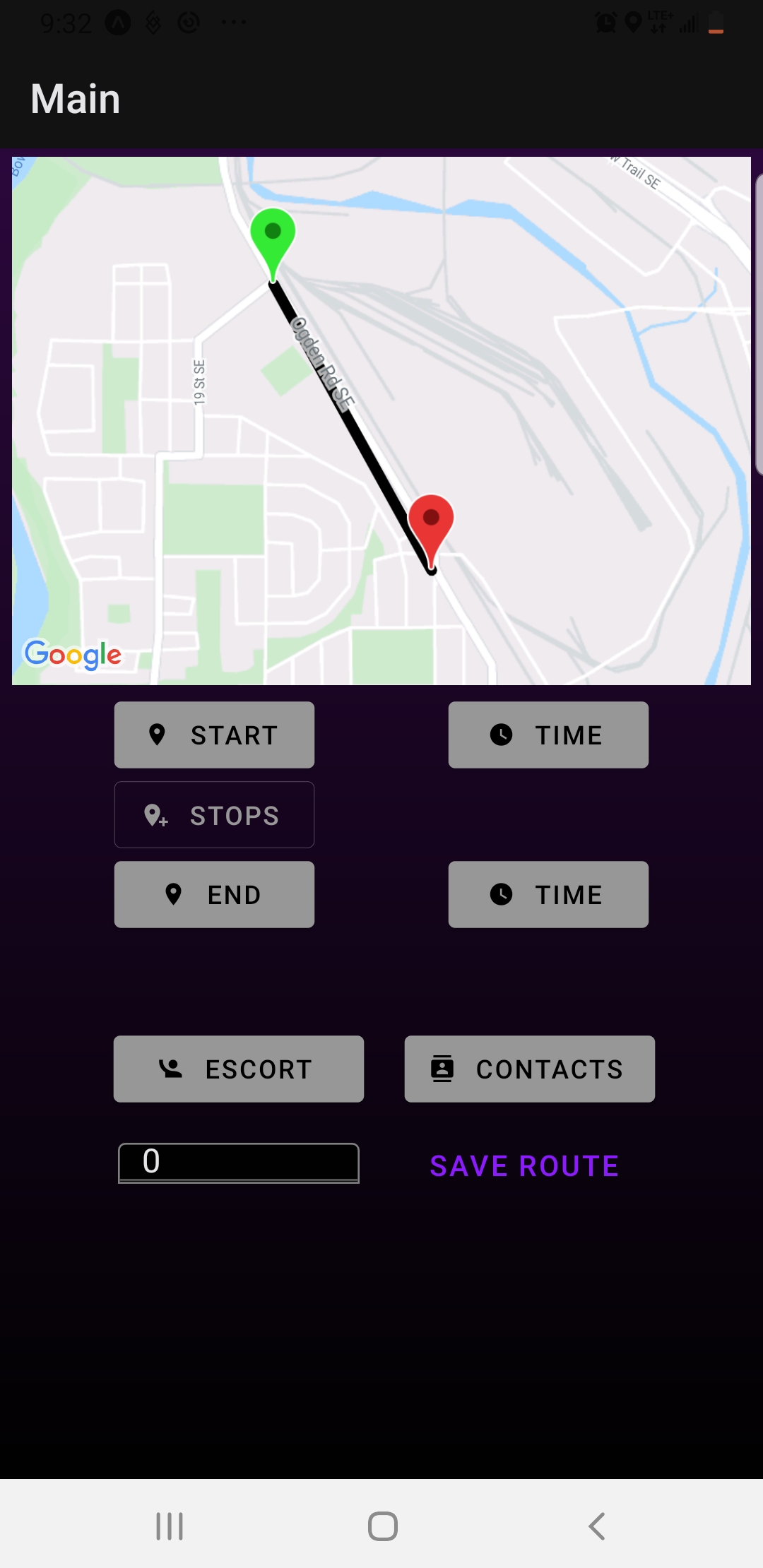763x1568 pixels.
Task: Set the TIME next to END
Action: coord(548,894)
